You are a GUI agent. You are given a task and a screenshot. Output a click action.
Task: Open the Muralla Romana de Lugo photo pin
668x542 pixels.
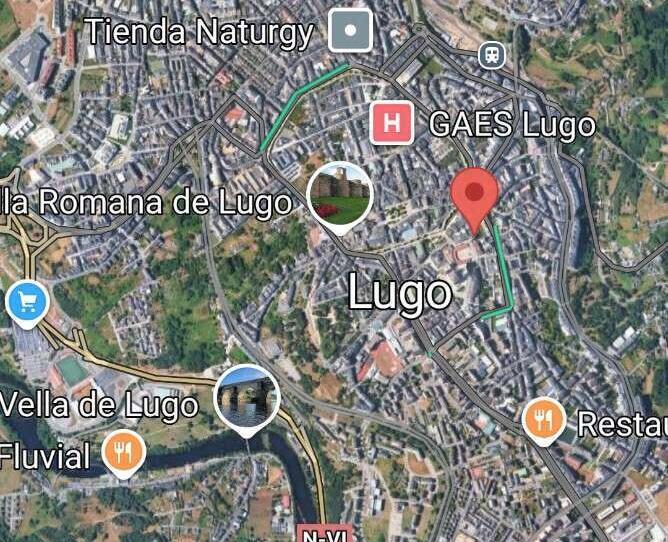point(339,195)
